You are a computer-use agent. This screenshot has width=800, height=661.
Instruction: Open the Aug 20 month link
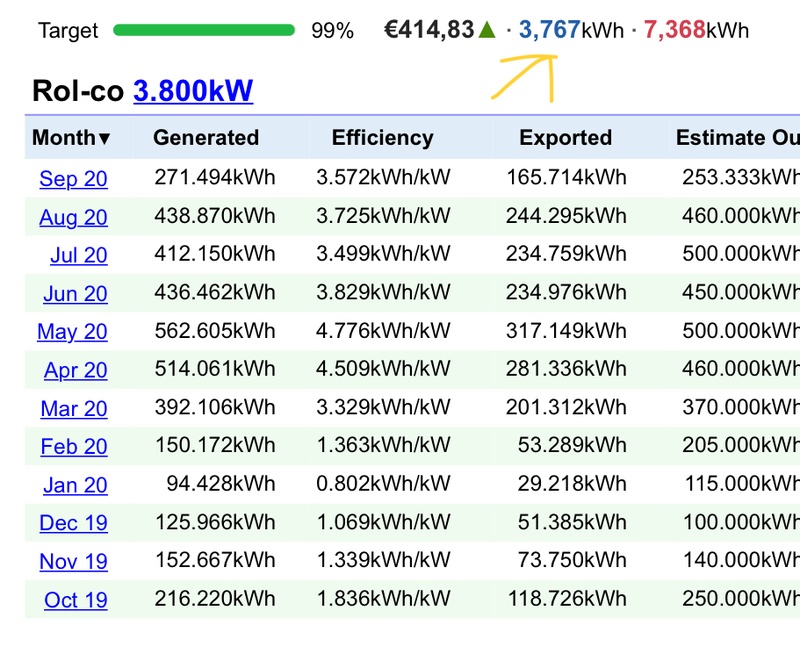73,217
